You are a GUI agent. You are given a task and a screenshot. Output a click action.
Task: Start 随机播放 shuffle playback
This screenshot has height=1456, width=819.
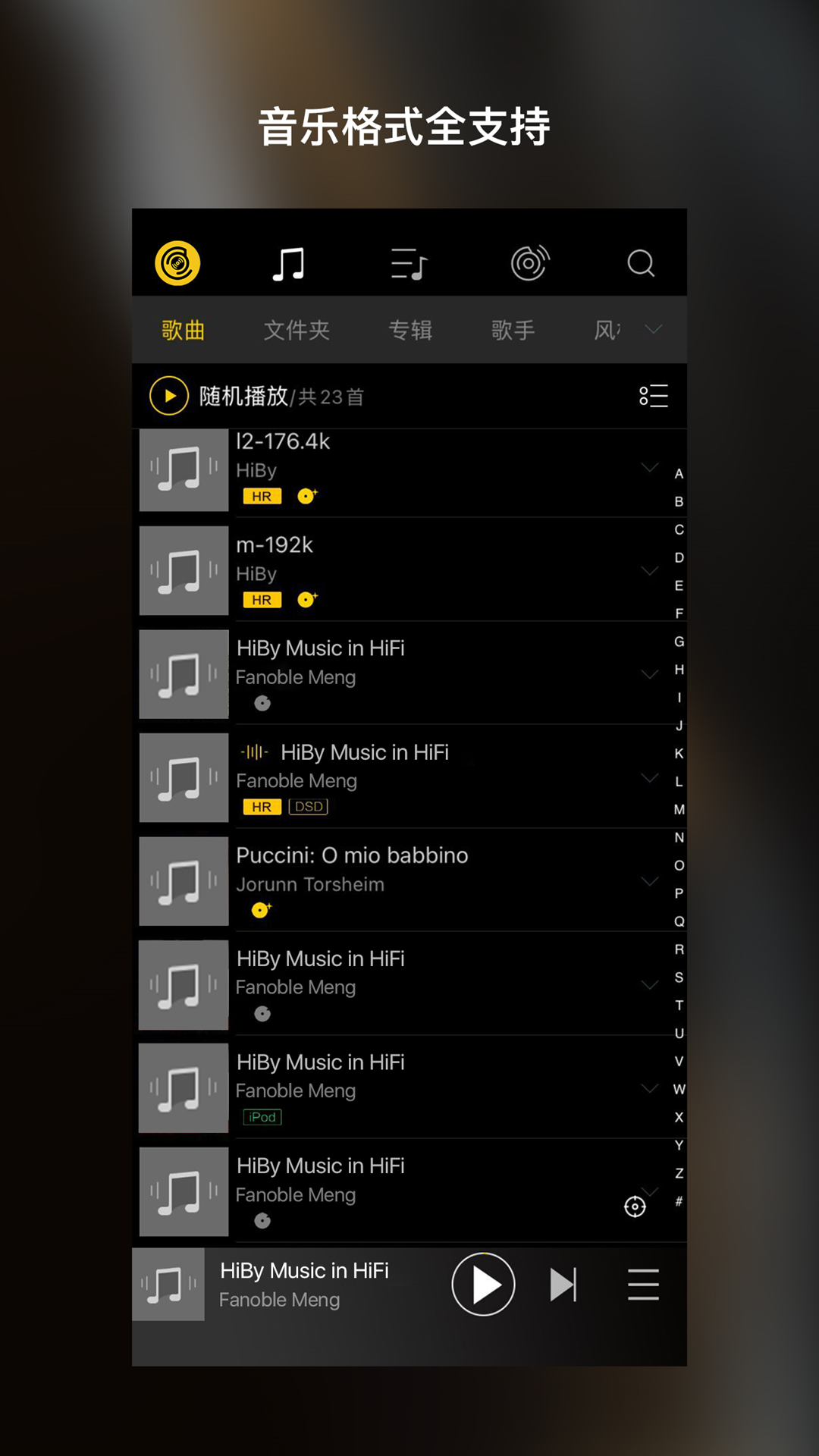tap(170, 395)
